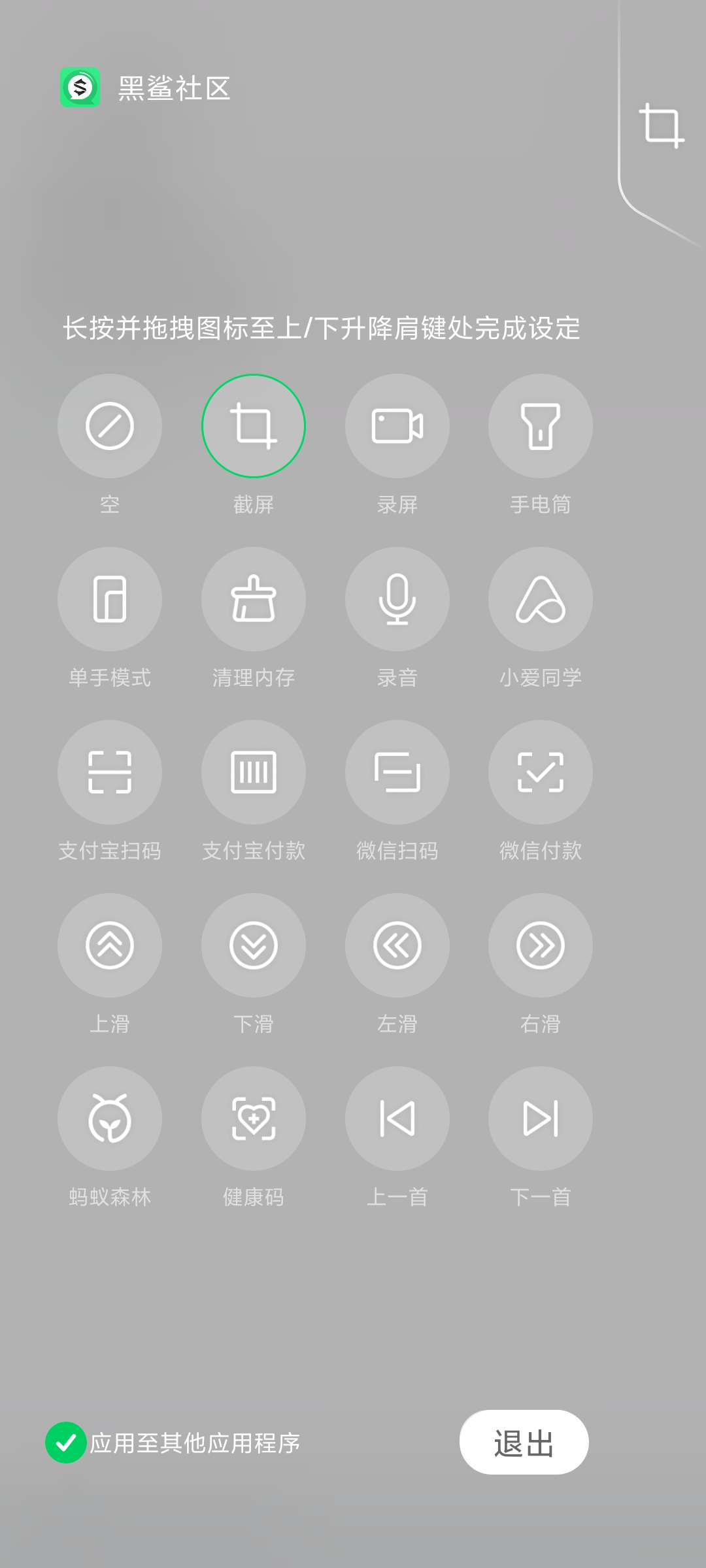This screenshot has height=1568, width=706.
Task: Uncheck 应用至其他应用程序 checkbox
Action: 66,1443
